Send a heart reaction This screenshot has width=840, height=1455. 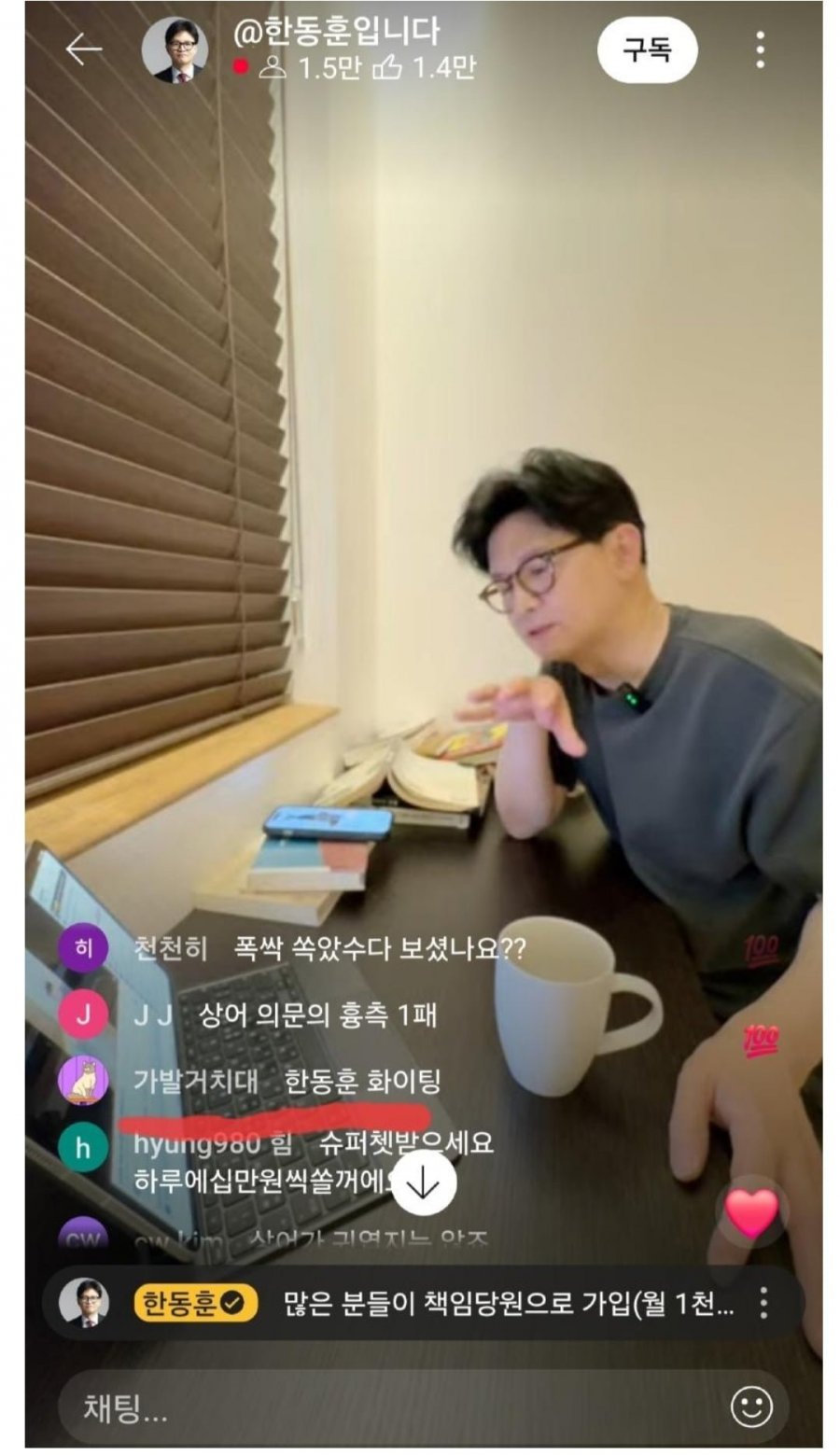click(x=751, y=1214)
